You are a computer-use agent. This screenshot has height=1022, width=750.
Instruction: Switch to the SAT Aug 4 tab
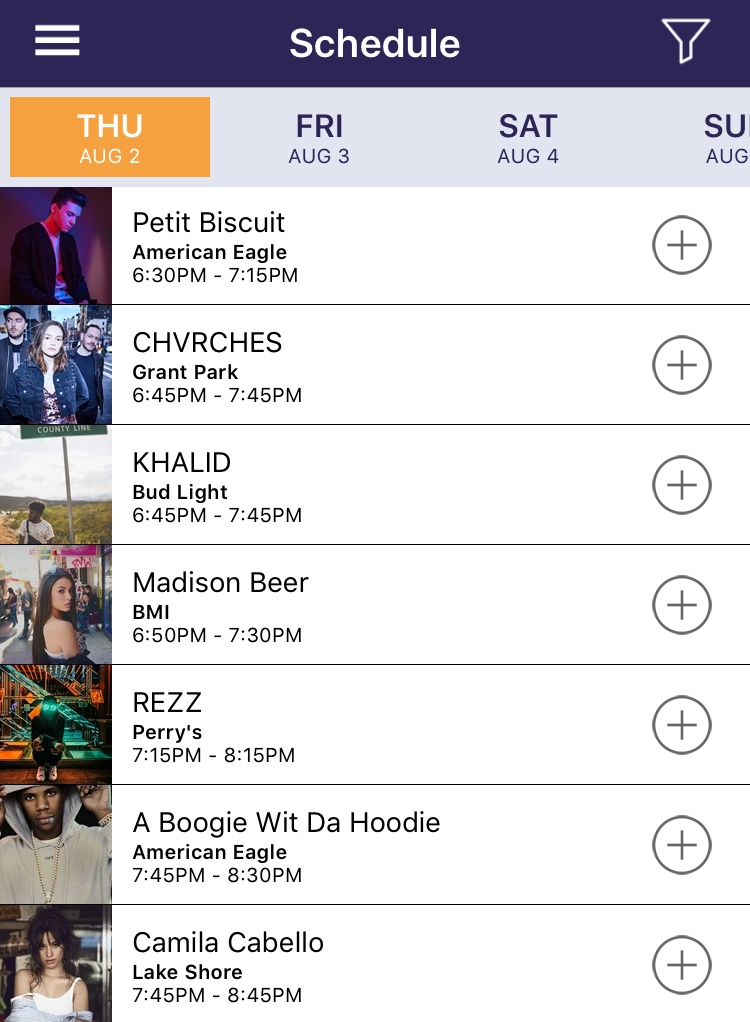pyautogui.click(x=528, y=138)
